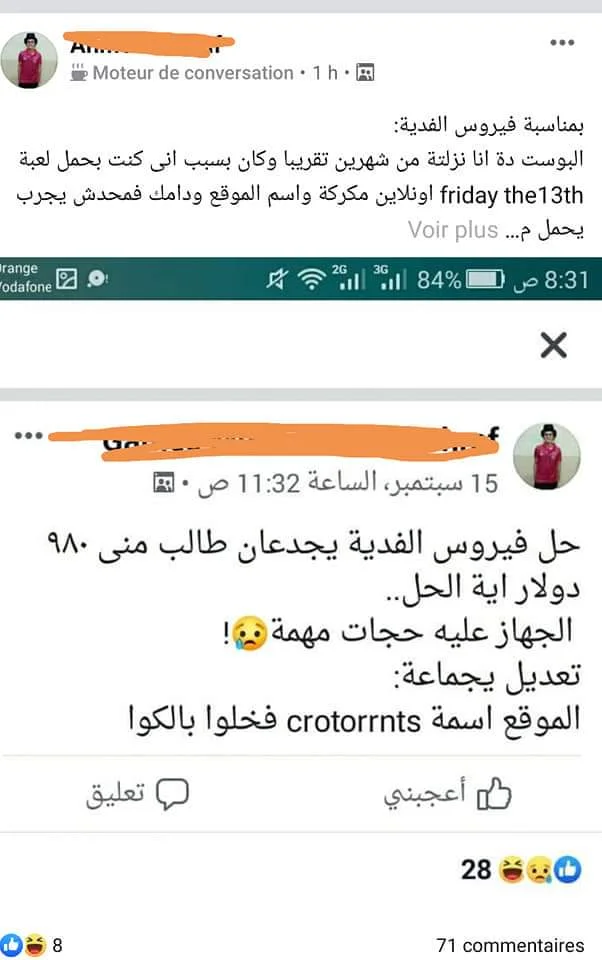Open the post's overflow menu
The image size is (602, 960).
tap(563, 42)
